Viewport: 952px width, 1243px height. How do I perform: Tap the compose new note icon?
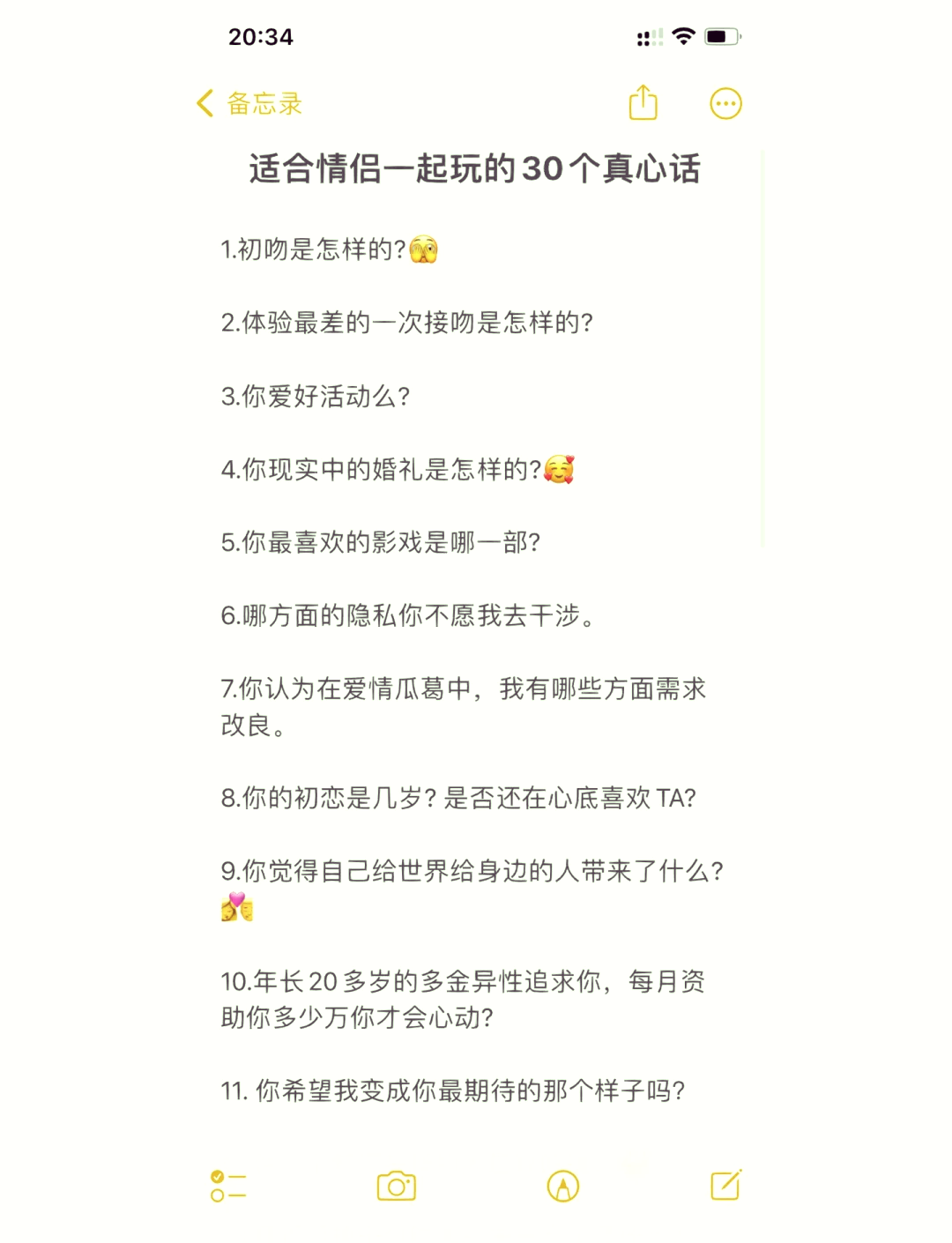(x=725, y=1187)
